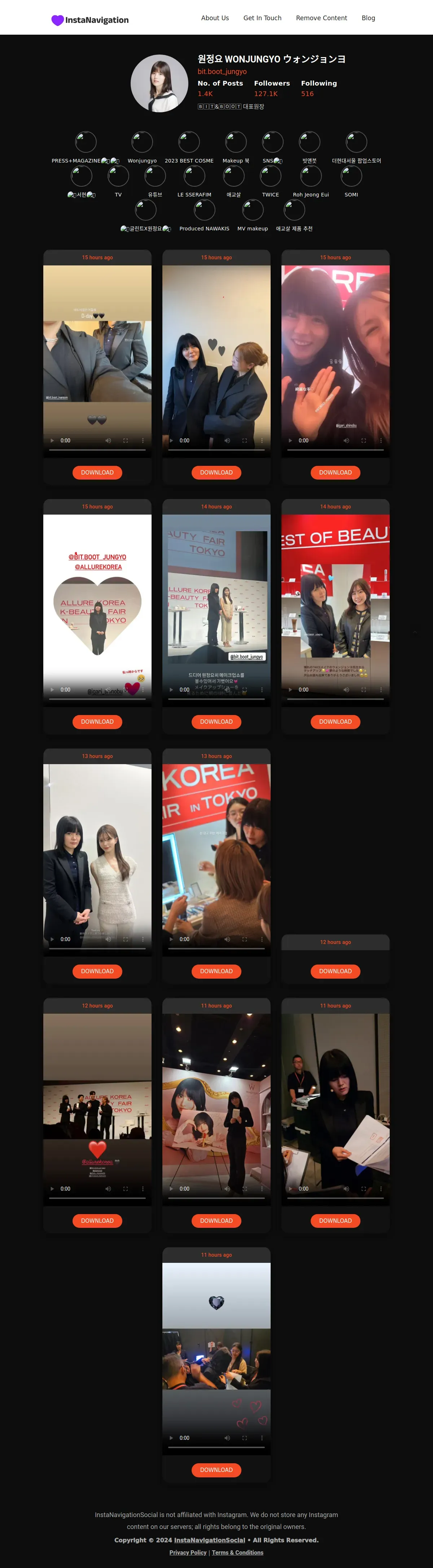Open the Wonjungyo highlight
Screen dimensions: 433x1568
coord(142,142)
